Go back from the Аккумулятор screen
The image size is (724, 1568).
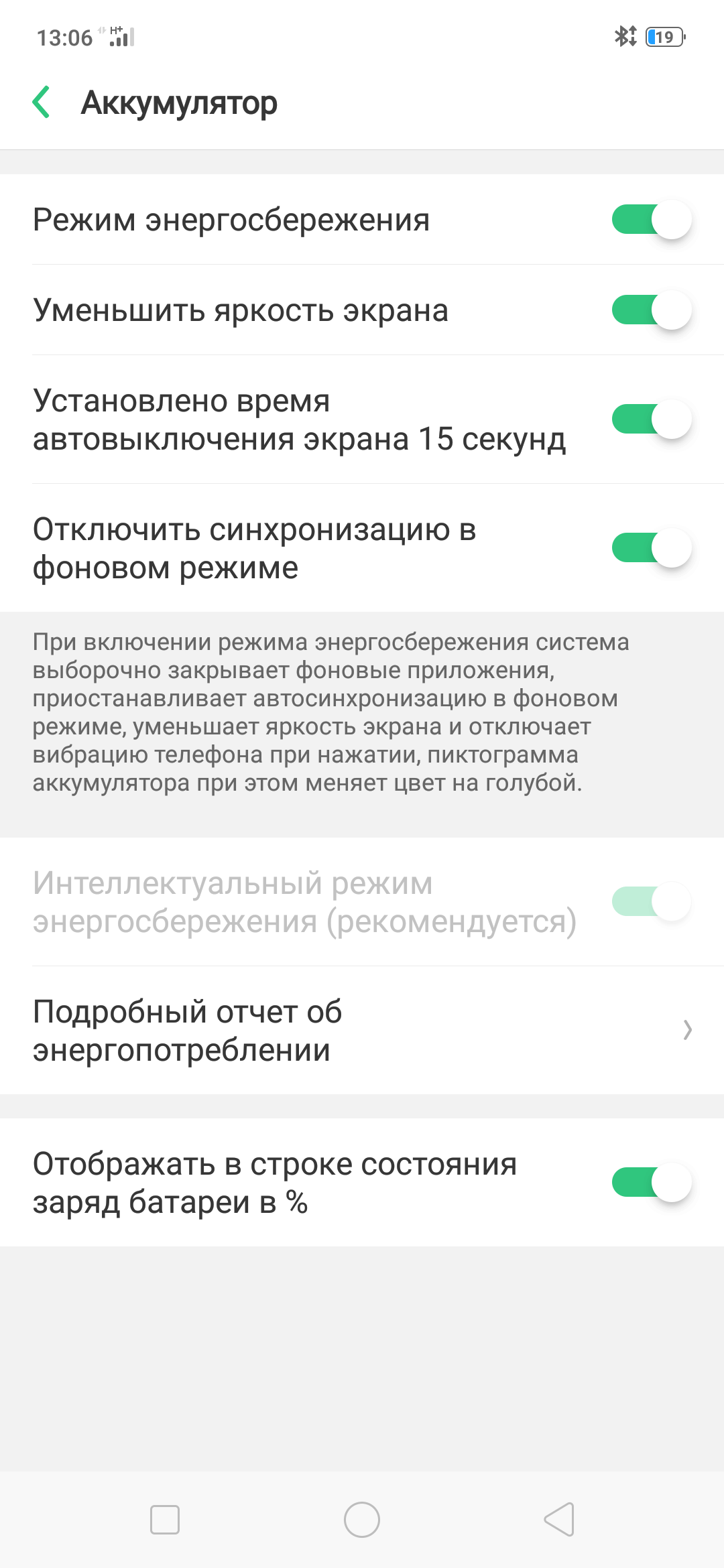pyautogui.click(x=42, y=103)
